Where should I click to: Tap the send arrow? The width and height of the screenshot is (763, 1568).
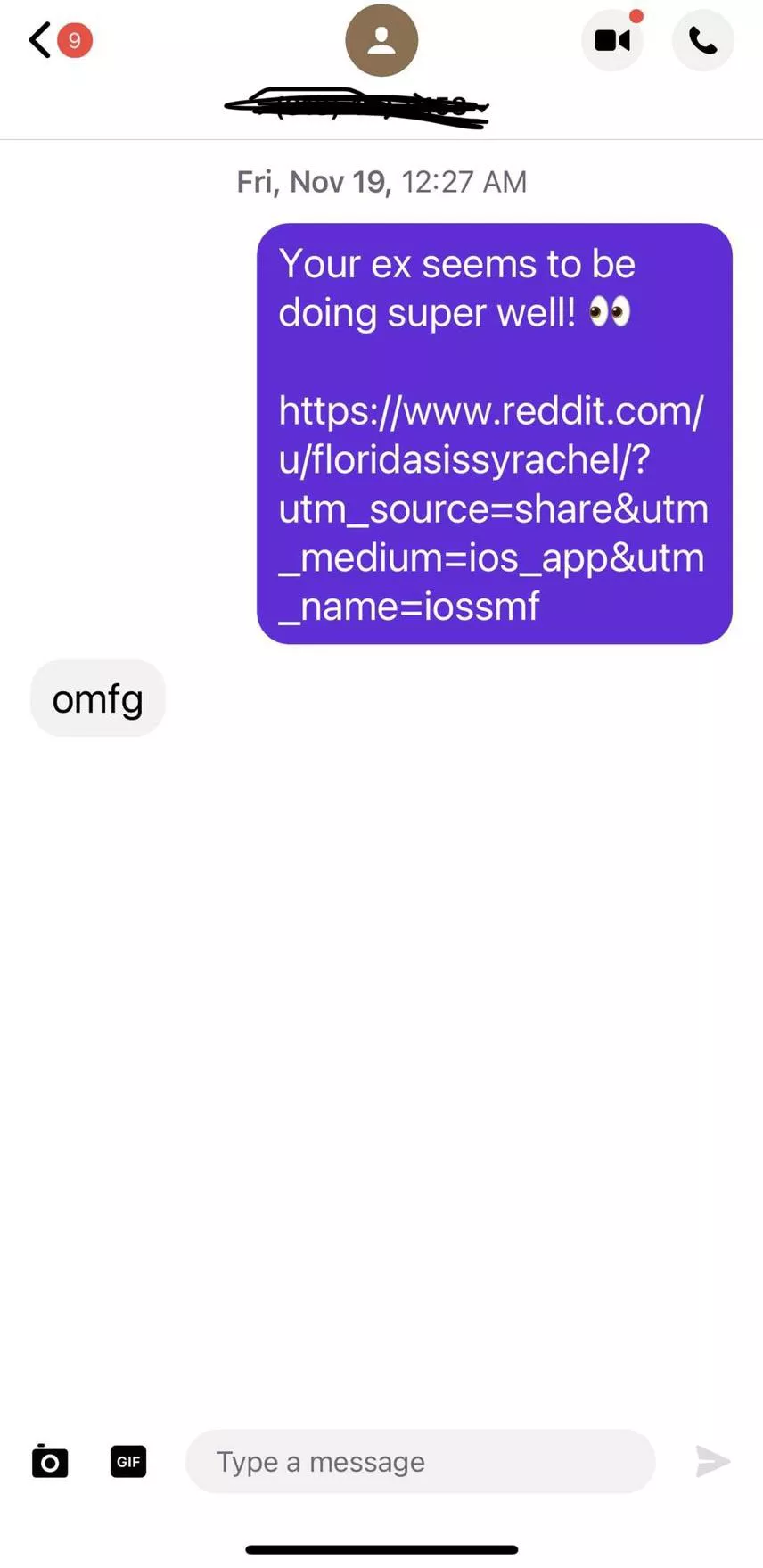(712, 1461)
